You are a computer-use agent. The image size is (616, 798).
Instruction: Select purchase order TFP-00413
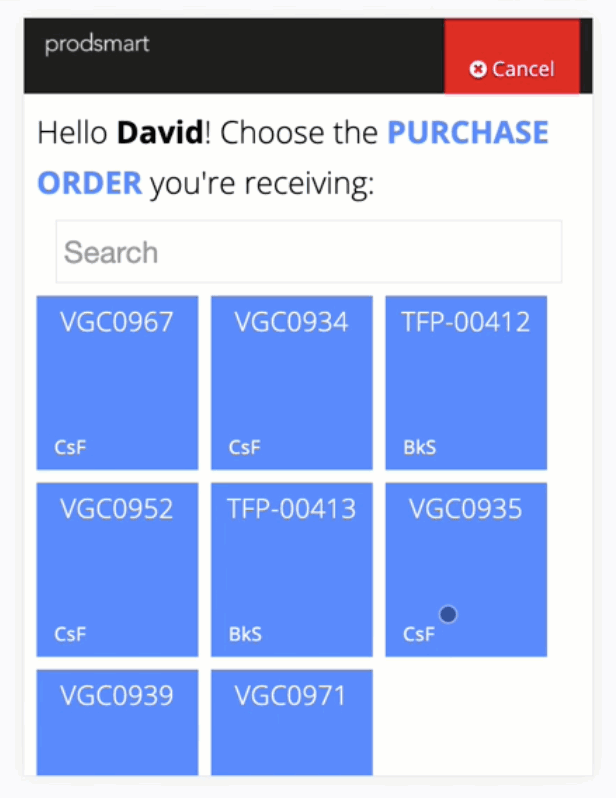[x=291, y=569]
